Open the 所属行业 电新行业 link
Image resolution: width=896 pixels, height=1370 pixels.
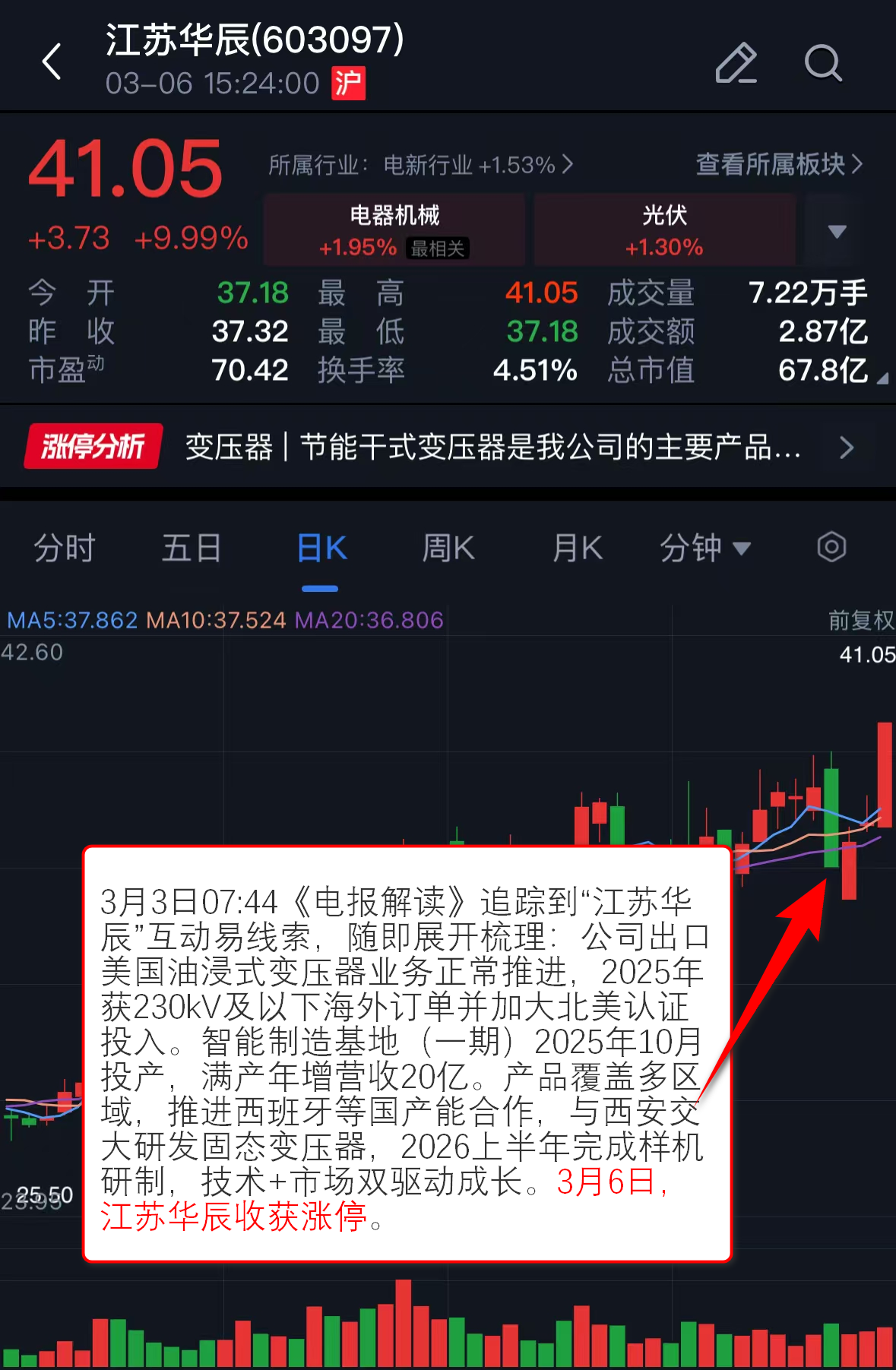coord(420,165)
